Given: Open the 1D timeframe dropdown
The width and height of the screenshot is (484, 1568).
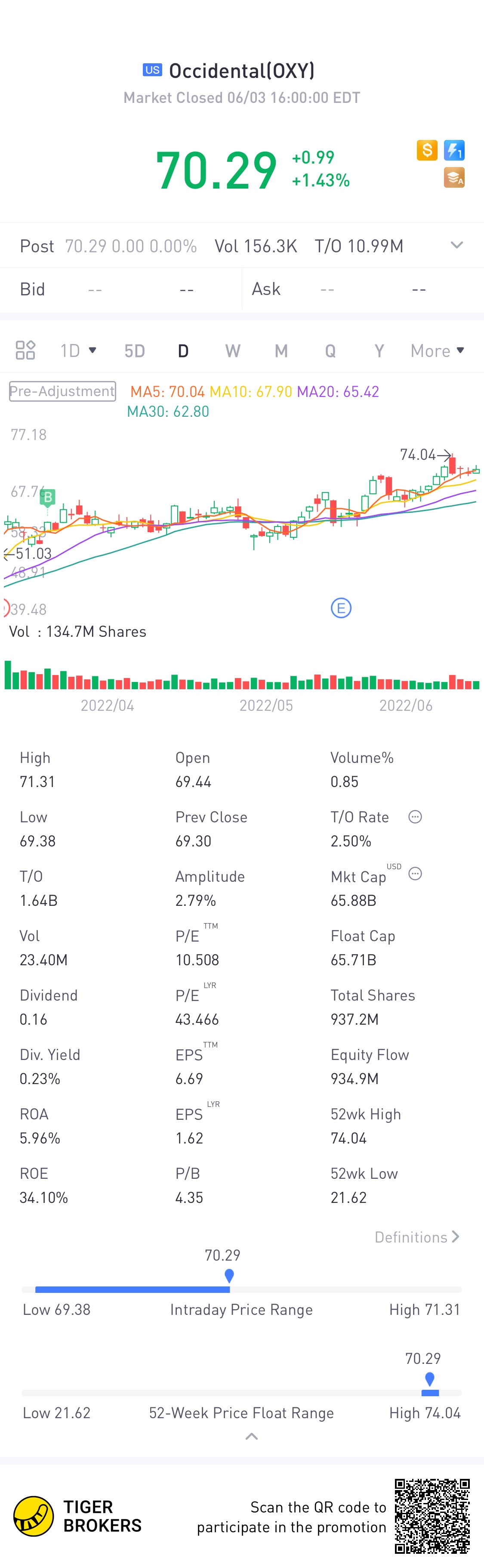Looking at the screenshot, I should click(x=78, y=350).
